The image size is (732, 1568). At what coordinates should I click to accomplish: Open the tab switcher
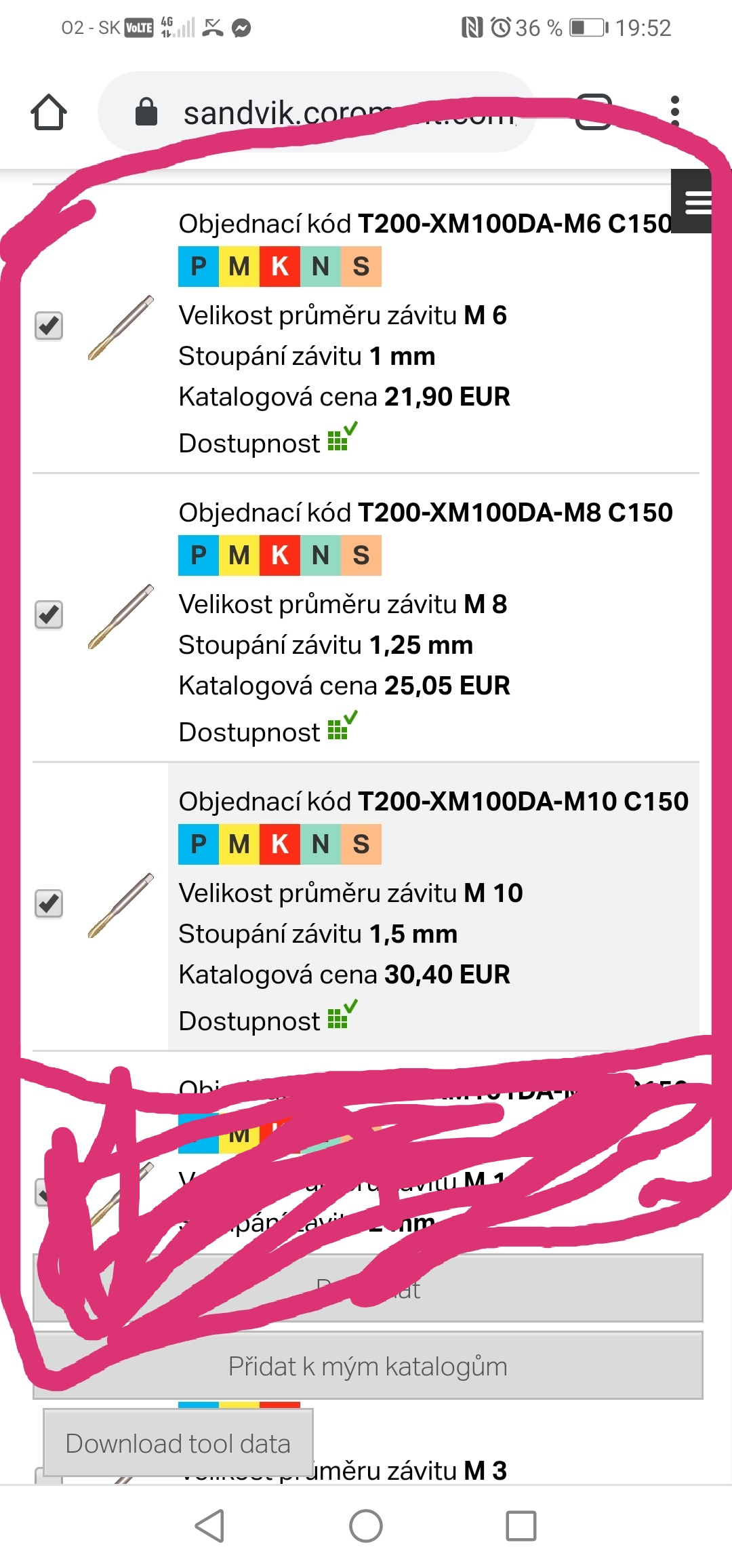(594, 112)
